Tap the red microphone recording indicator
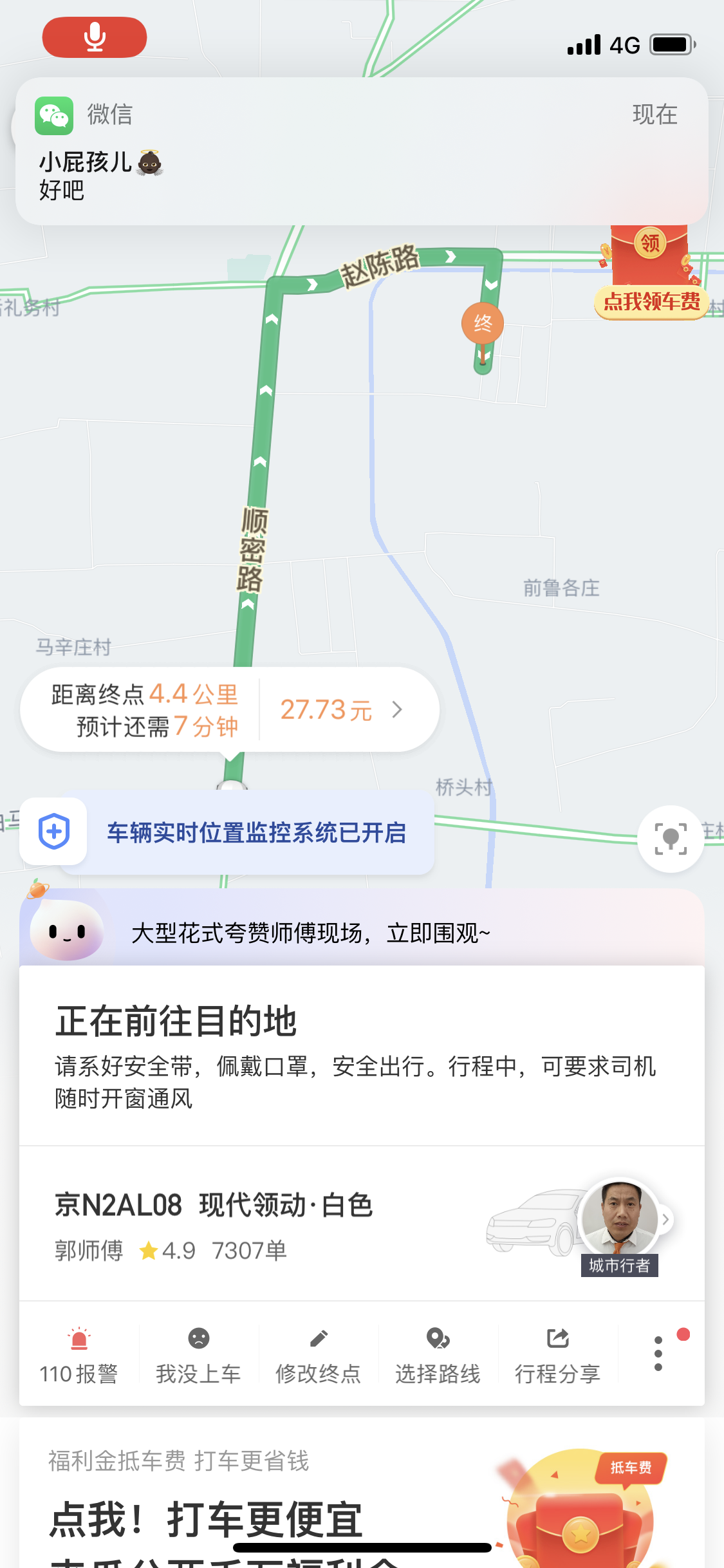724x1568 pixels. click(95, 37)
